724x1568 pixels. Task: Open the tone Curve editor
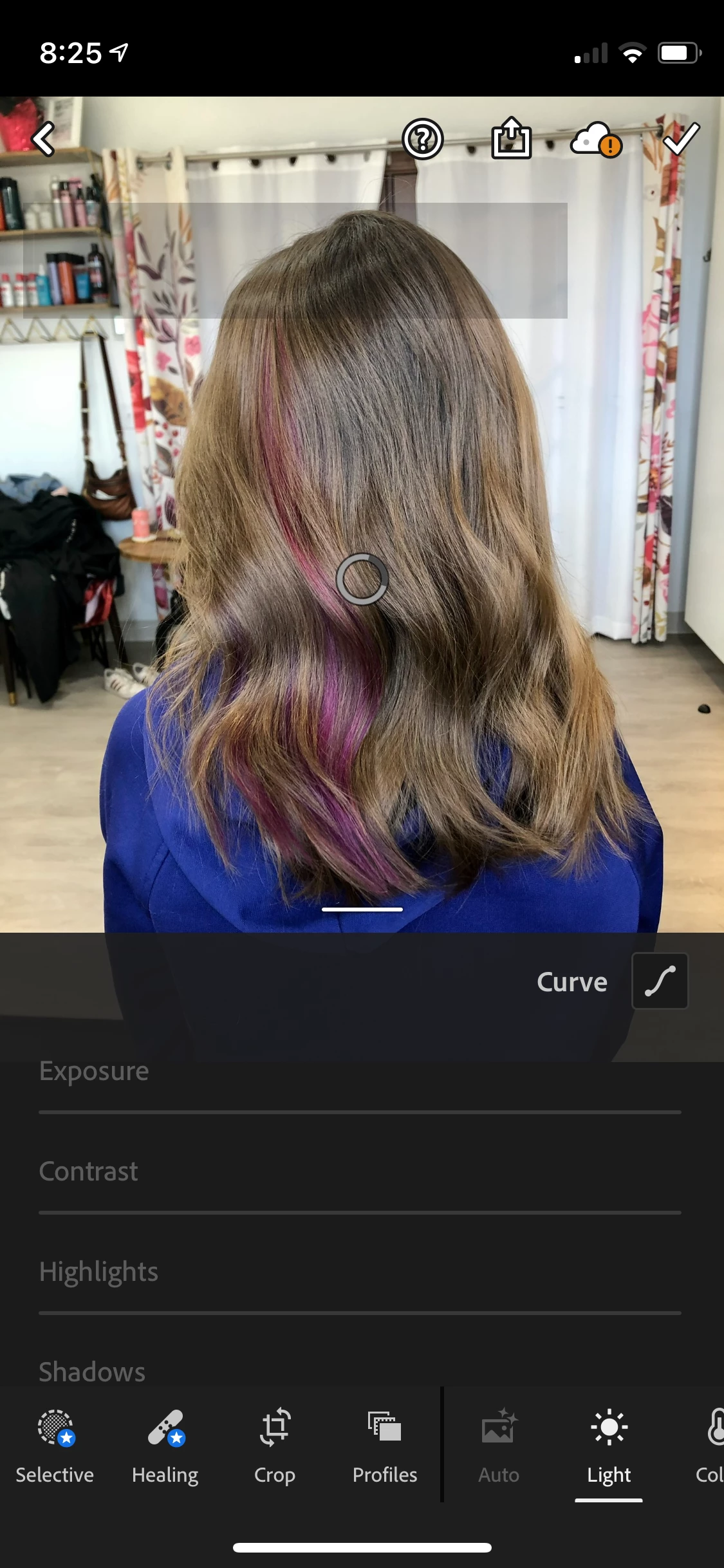pos(660,981)
